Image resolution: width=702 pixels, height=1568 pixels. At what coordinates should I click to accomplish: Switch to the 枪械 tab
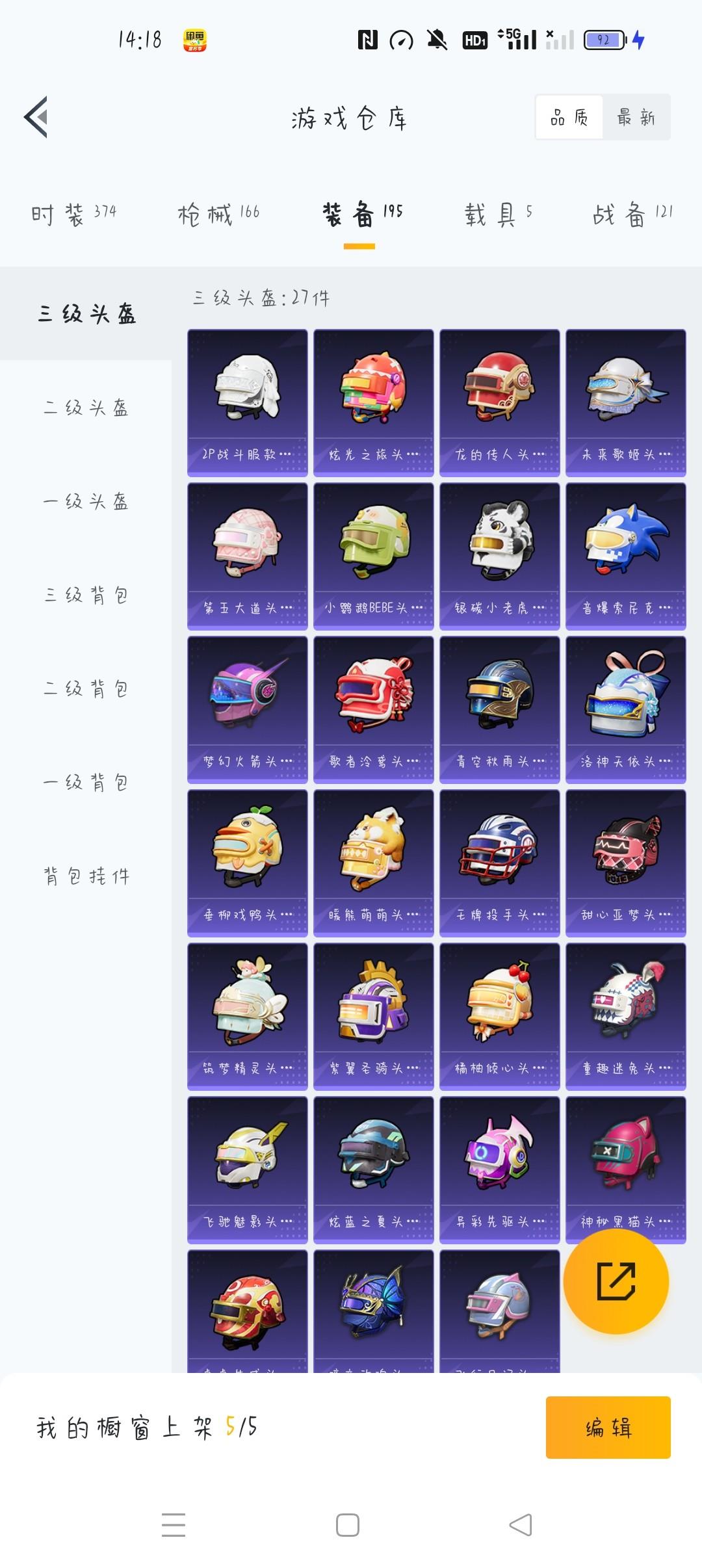coord(218,214)
